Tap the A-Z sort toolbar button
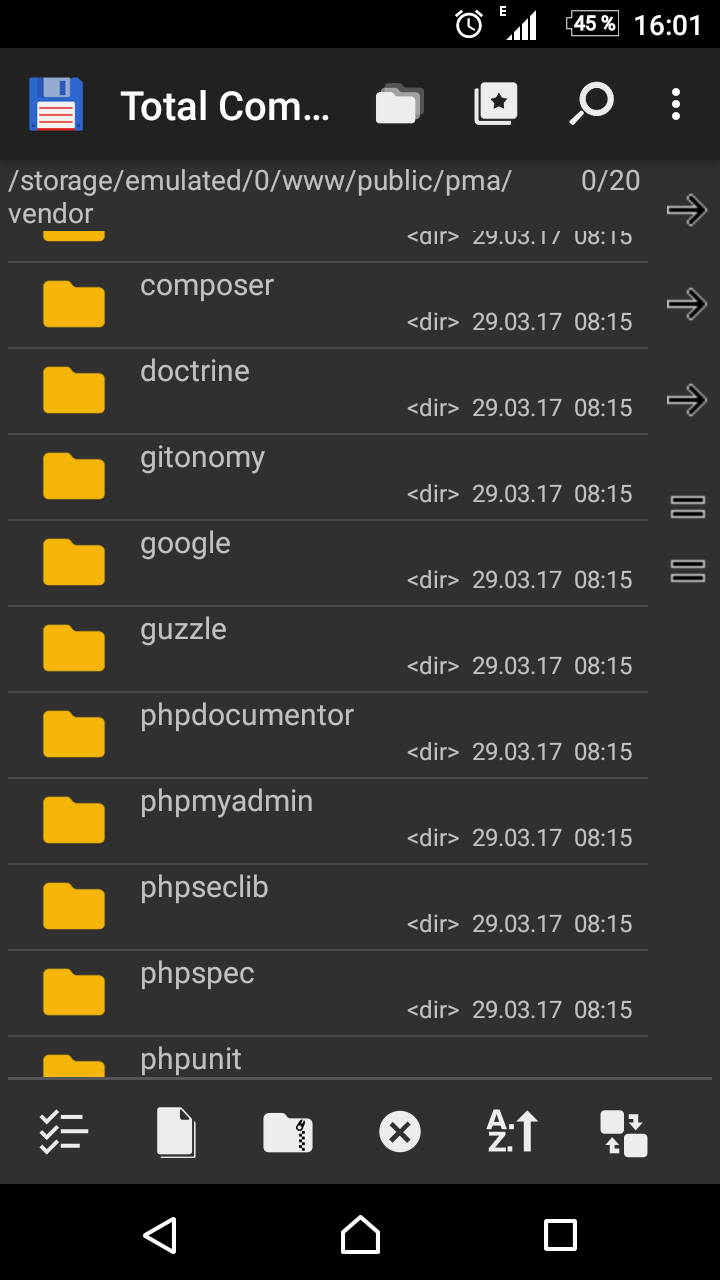720x1280 pixels. (x=512, y=1133)
